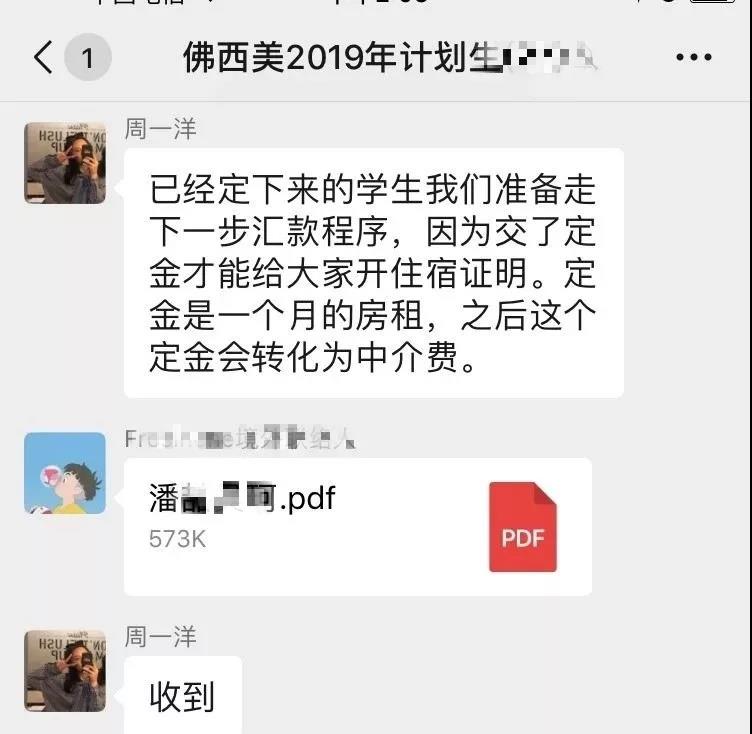Open 周一洋's avatar on the first message
Viewport: 752px width, 734px height.
(65, 164)
